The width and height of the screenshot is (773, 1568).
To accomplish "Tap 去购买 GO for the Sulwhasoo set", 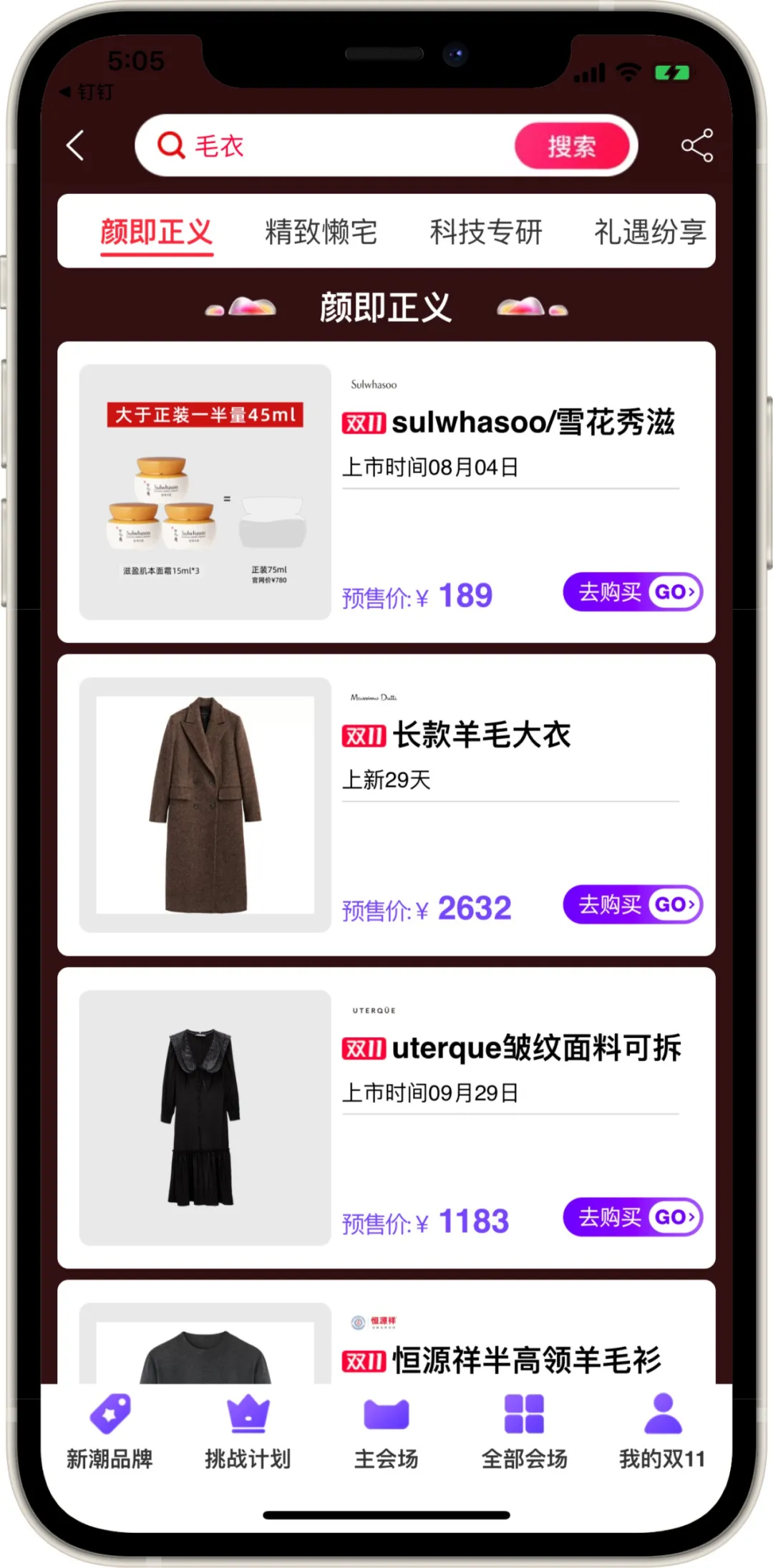I will click(633, 592).
